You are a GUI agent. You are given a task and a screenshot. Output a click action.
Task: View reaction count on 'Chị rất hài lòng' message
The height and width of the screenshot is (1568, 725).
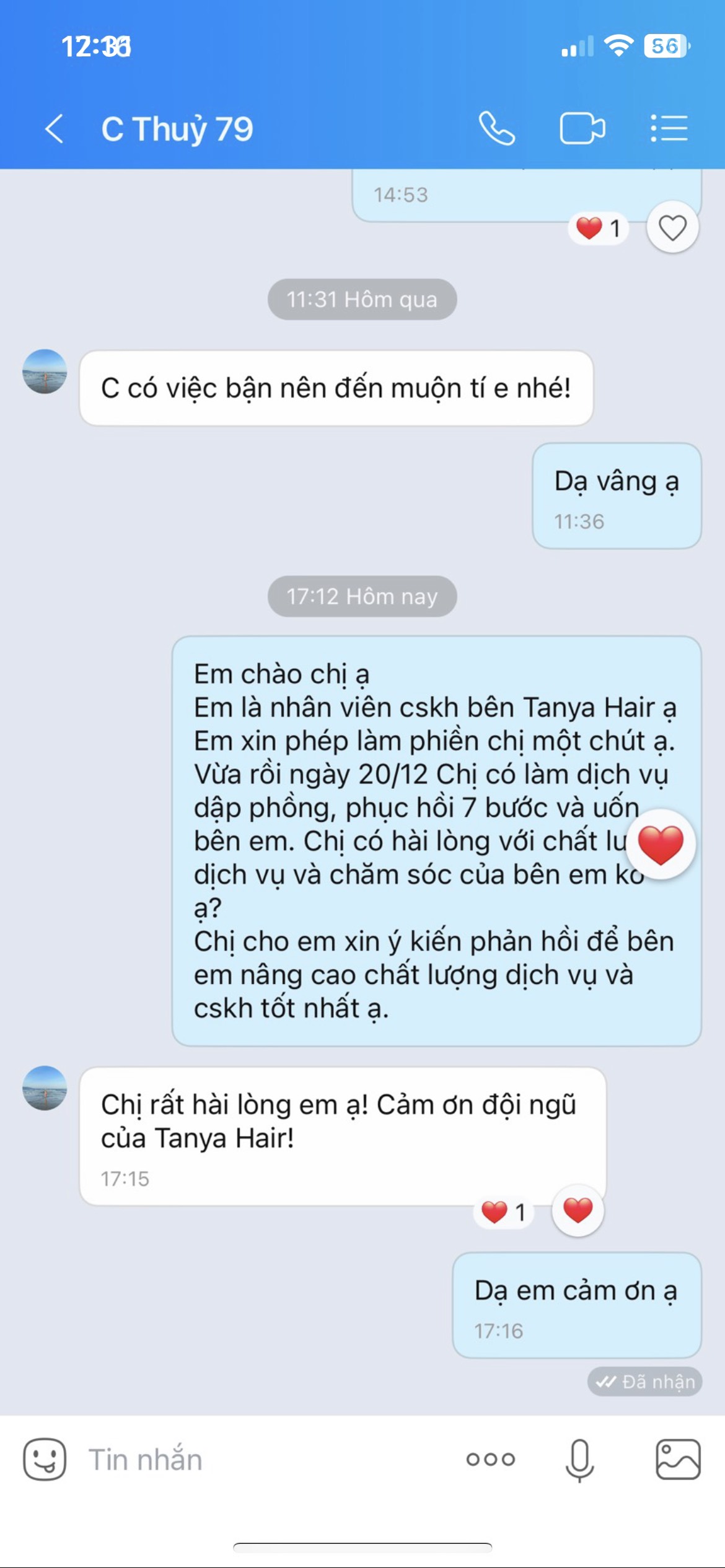pyautogui.click(x=504, y=1212)
